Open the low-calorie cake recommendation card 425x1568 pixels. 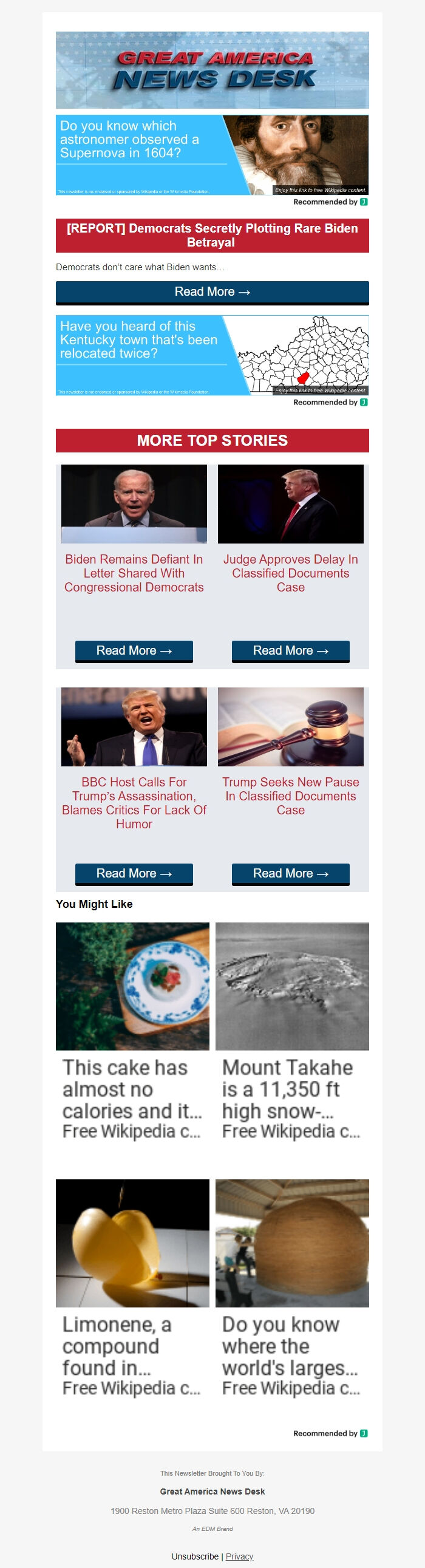tap(132, 1035)
